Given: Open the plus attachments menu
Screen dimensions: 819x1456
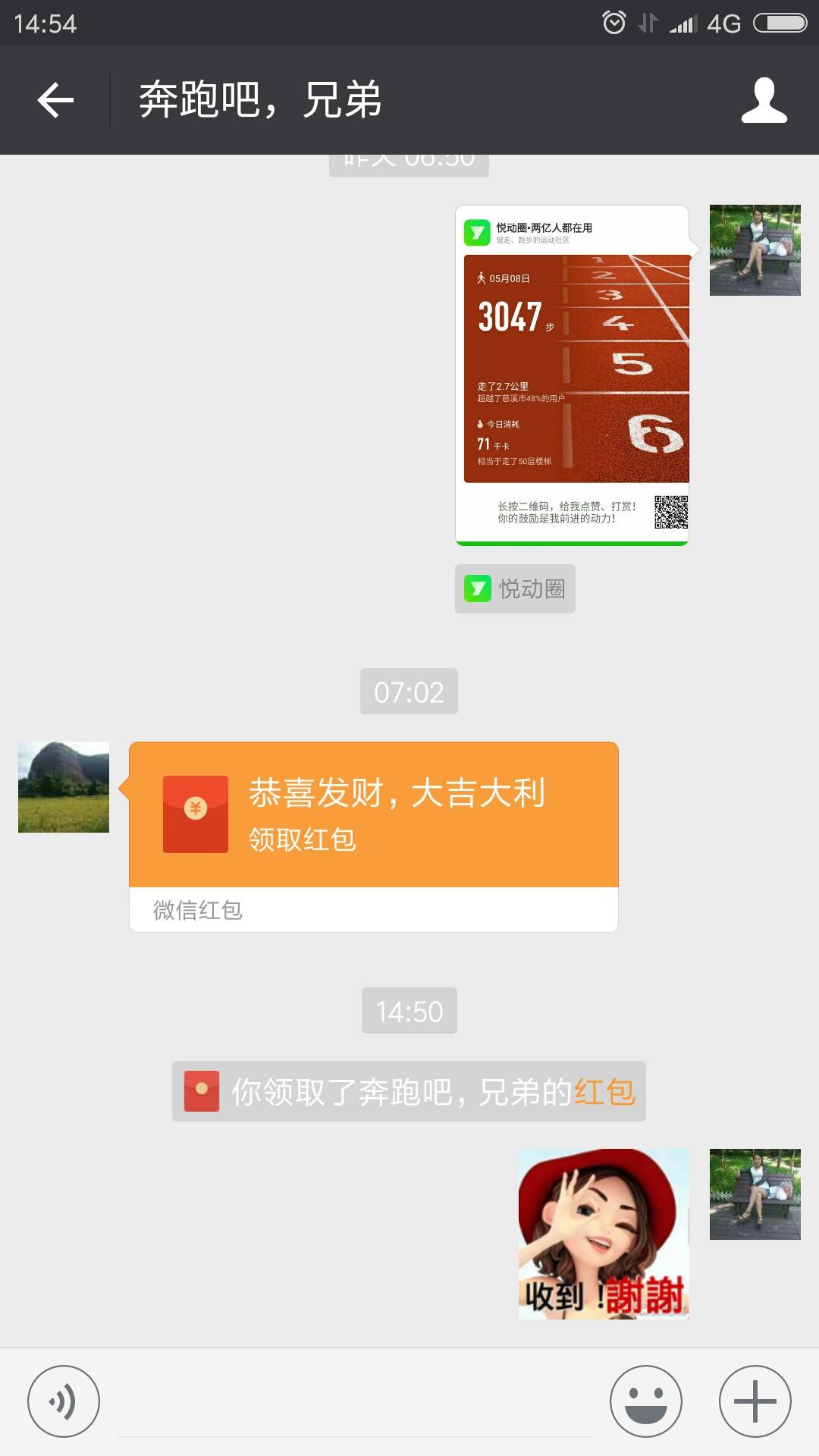Looking at the screenshot, I should [x=755, y=1401].
